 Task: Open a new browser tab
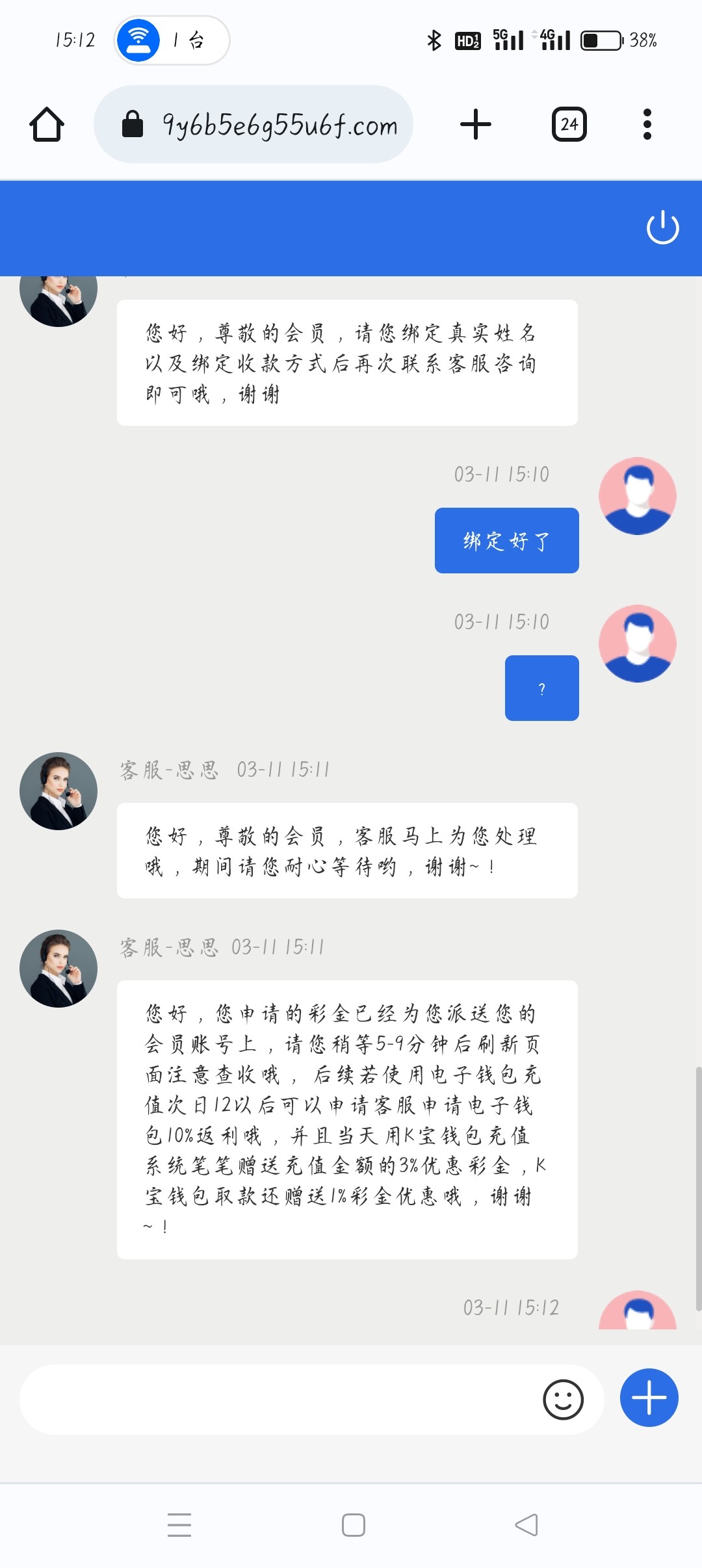[475, 124]
